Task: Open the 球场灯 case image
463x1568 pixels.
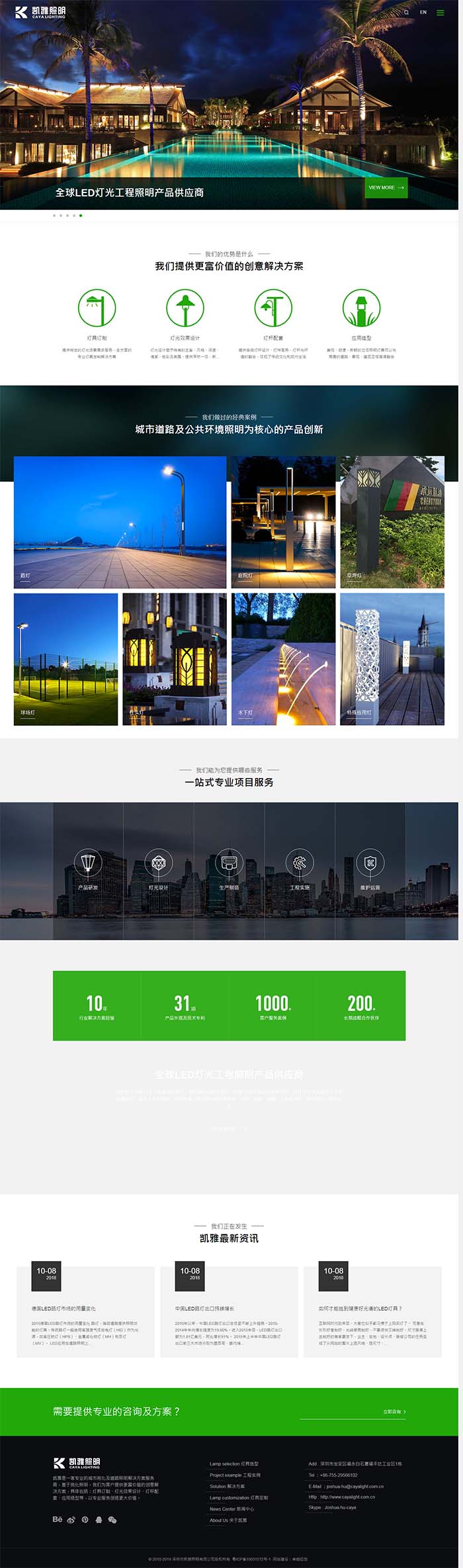Action: pyautogui.click(x=65, y=658)
